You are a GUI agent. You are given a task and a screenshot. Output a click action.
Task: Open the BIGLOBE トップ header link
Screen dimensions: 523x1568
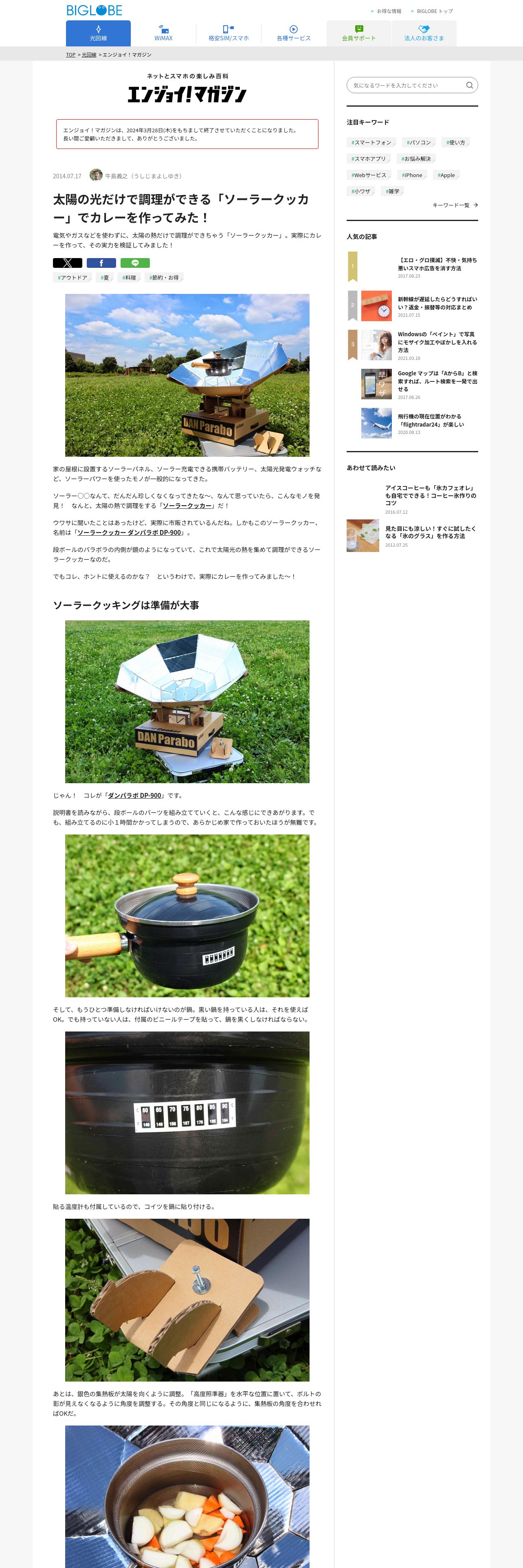434,11
